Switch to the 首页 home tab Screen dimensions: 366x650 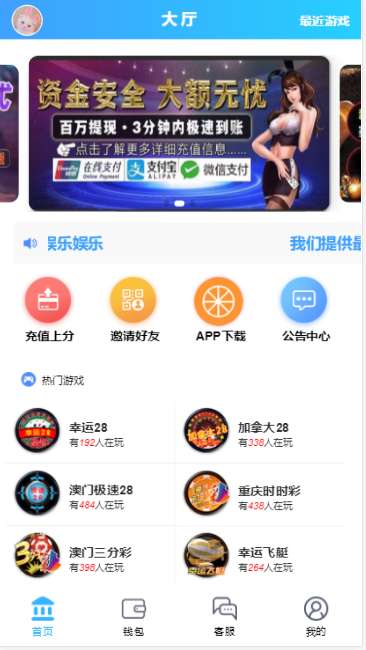tap(43, 617)
